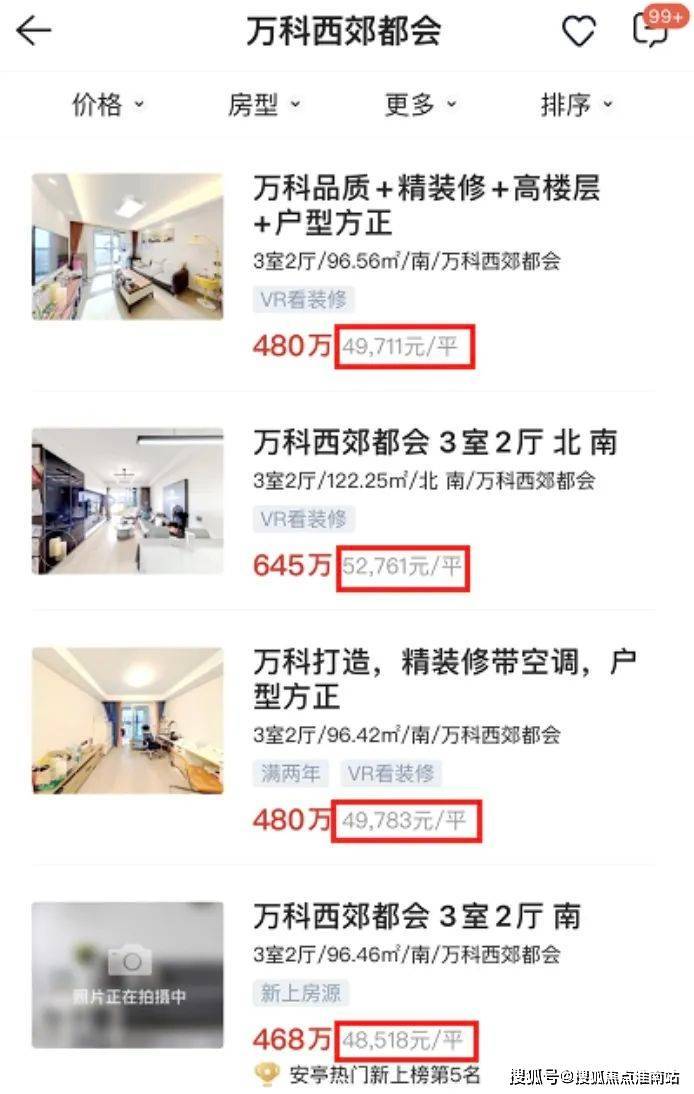Open the 排序 sorting dropdown
This screenshot has height=1094, width=694.
576,104
